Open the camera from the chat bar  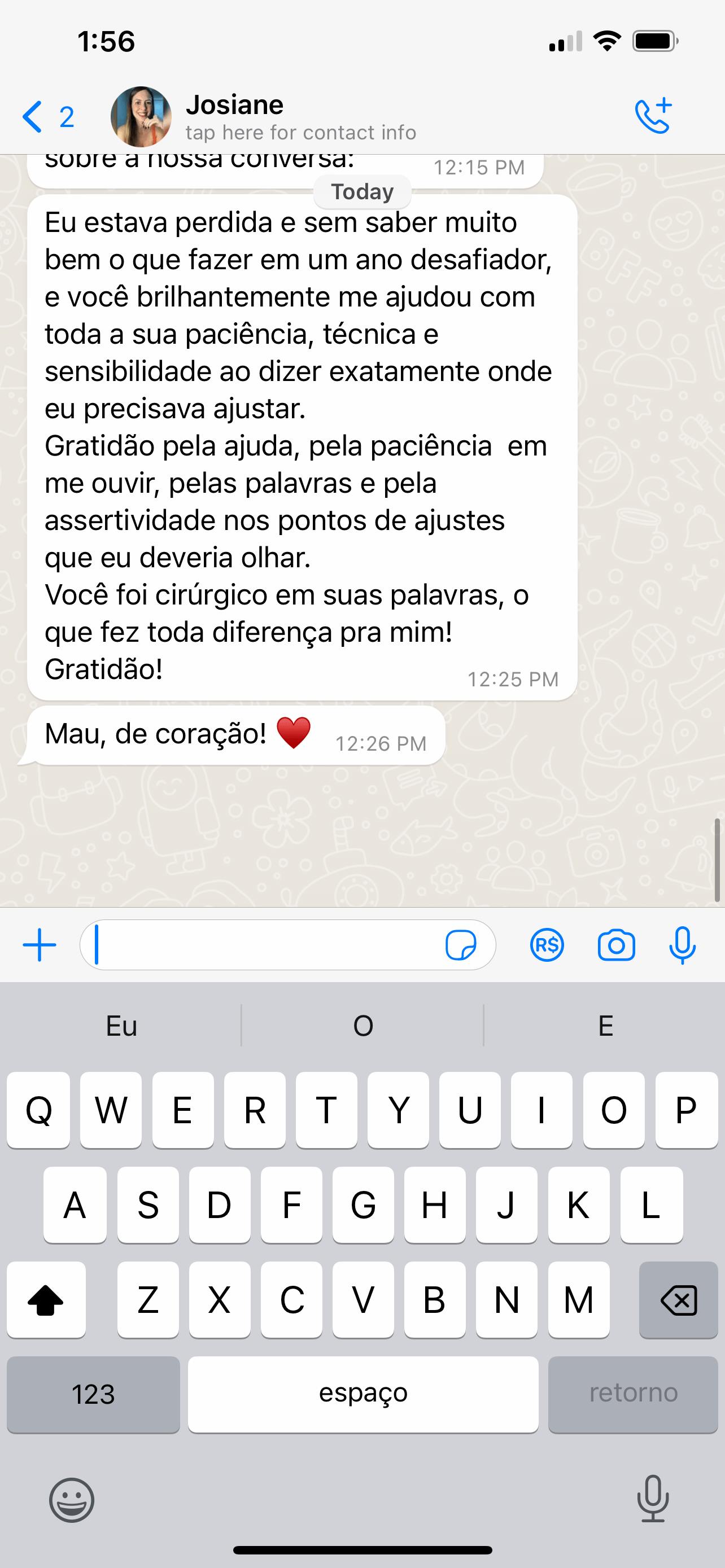pos(616,945)
